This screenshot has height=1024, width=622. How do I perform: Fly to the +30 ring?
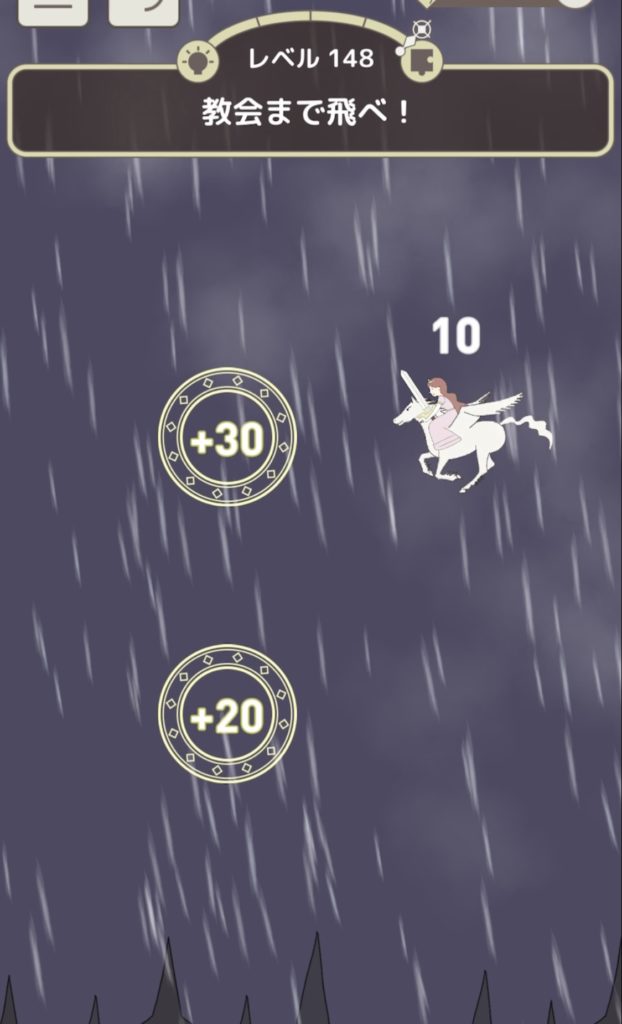coord(227,439)
